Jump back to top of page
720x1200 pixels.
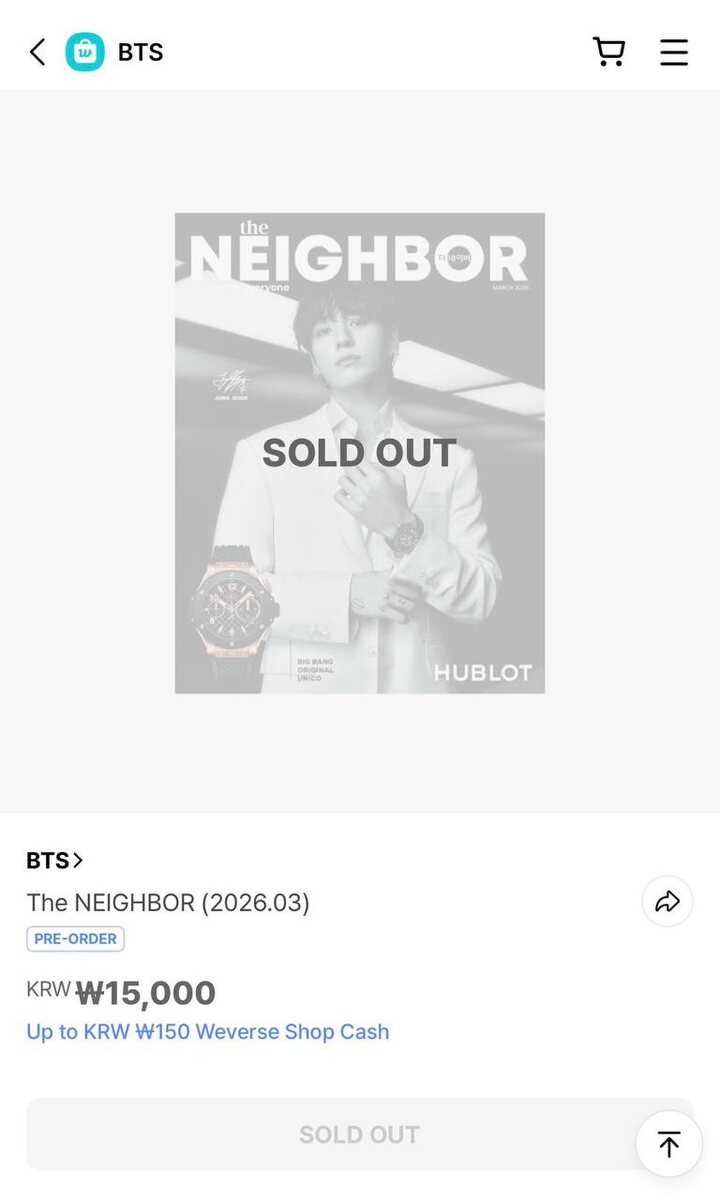coord(669,1144)
